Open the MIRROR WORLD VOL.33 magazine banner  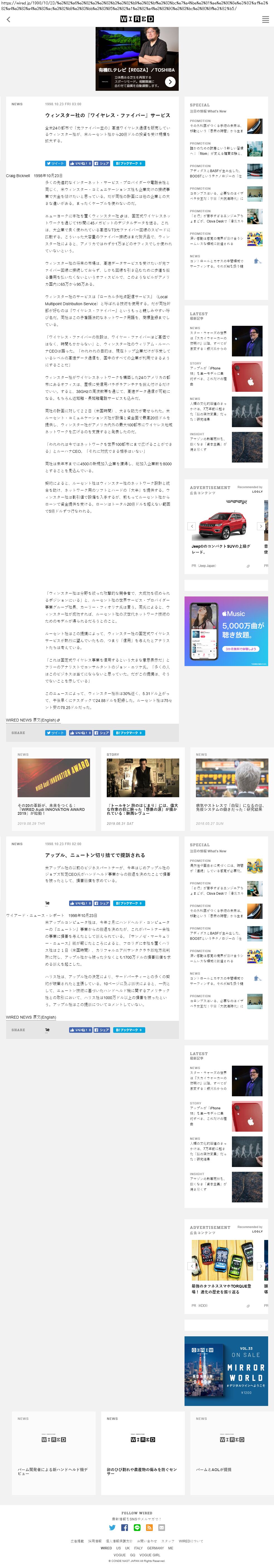(226, 1371)
